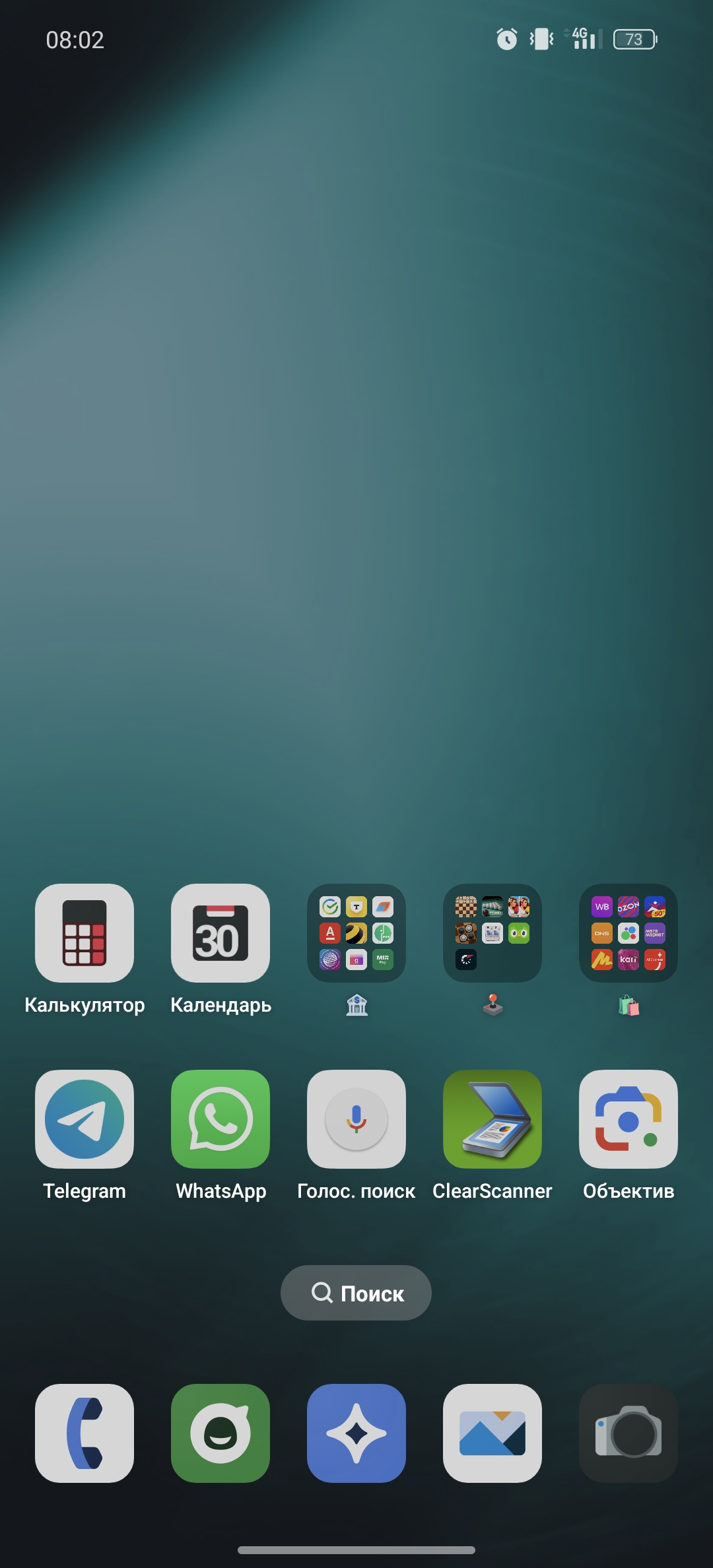This screenshot has height=1568, width=713.
Task: Open the Объектив lens app
Action: 628,1119
